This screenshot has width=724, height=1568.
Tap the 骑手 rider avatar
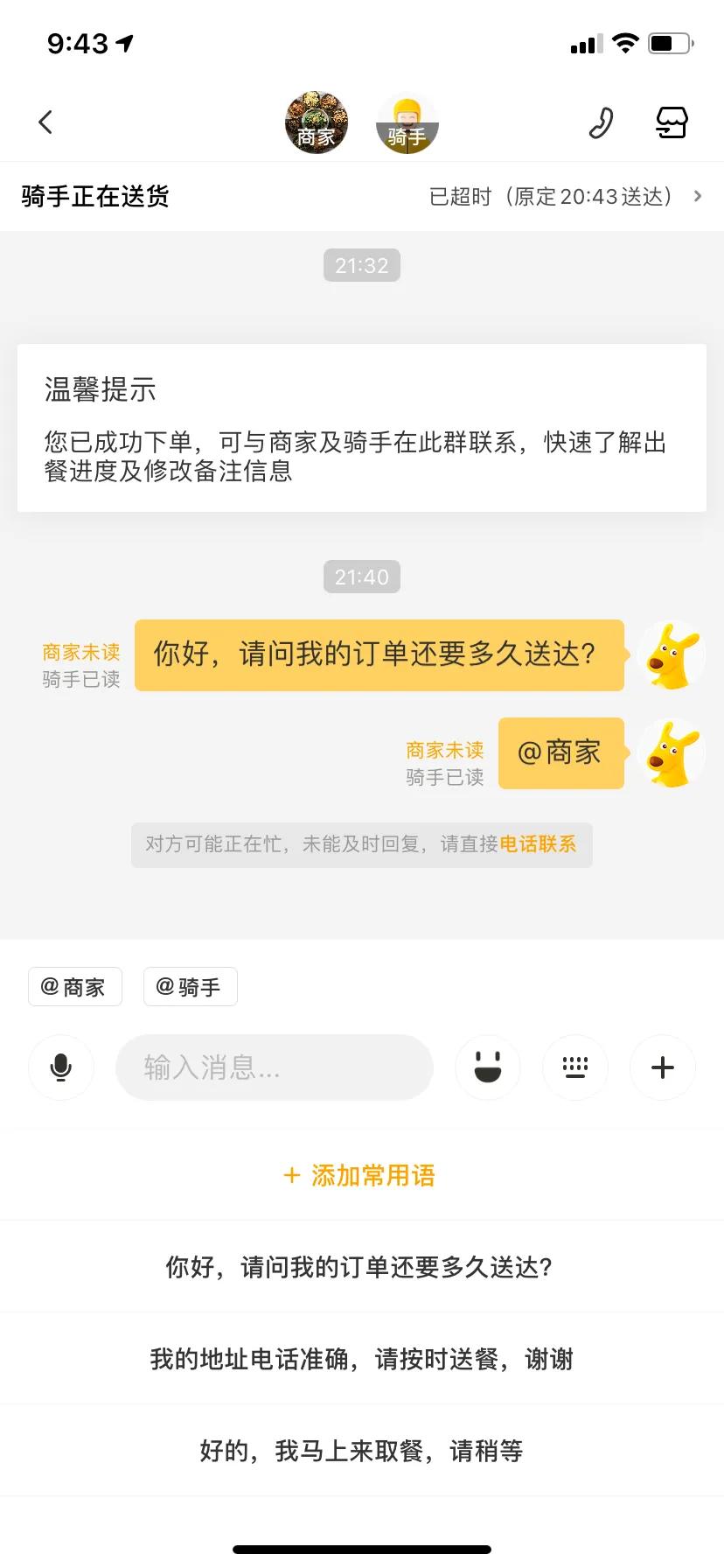tap(407, 122)
